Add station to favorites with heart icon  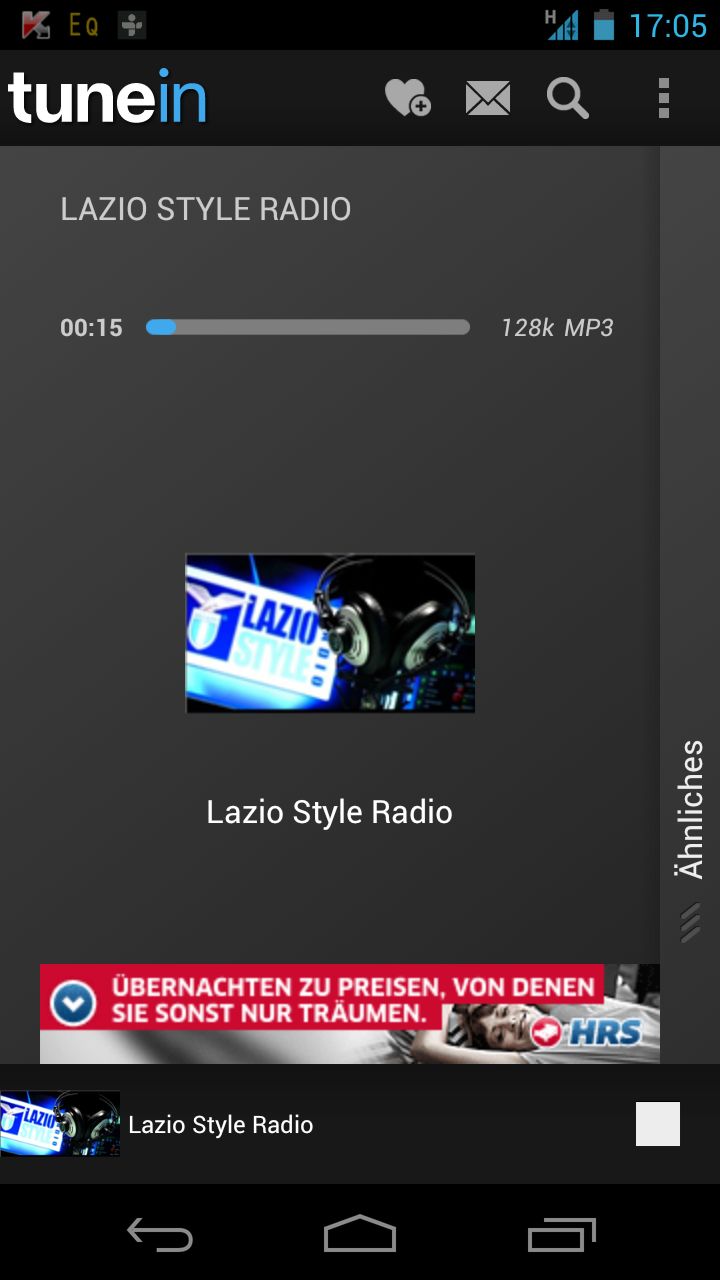point(408,98)
